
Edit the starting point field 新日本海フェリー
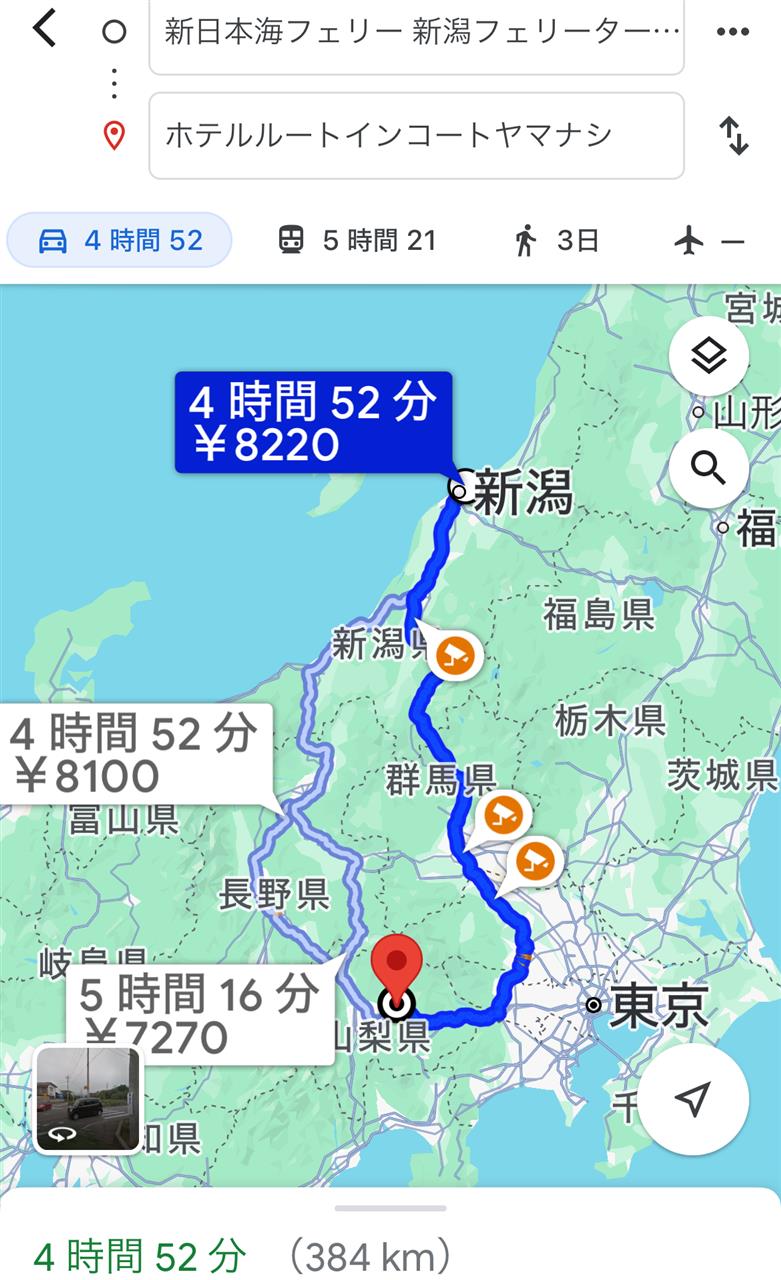[x=416, y=34]
